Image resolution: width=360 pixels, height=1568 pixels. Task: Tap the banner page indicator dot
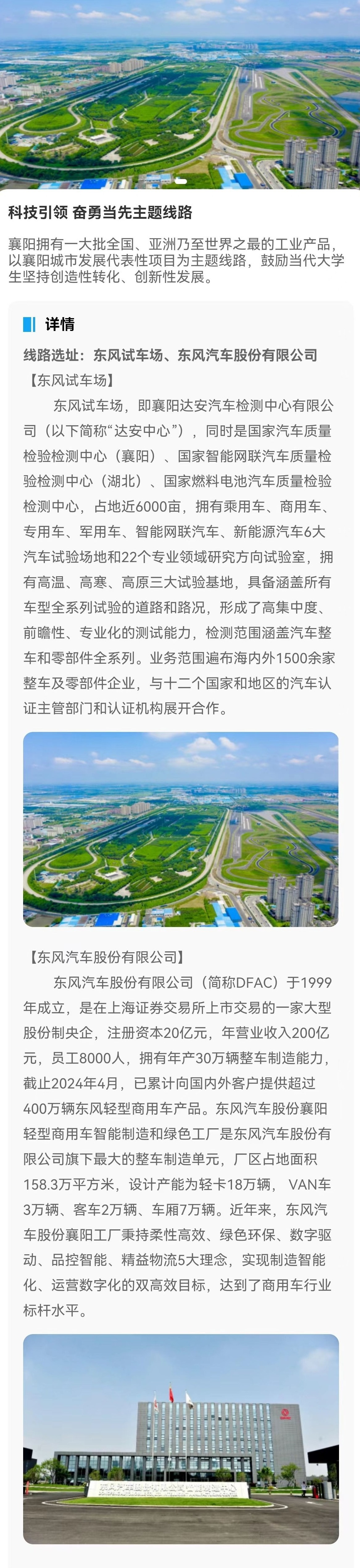[x=180, y=182]
